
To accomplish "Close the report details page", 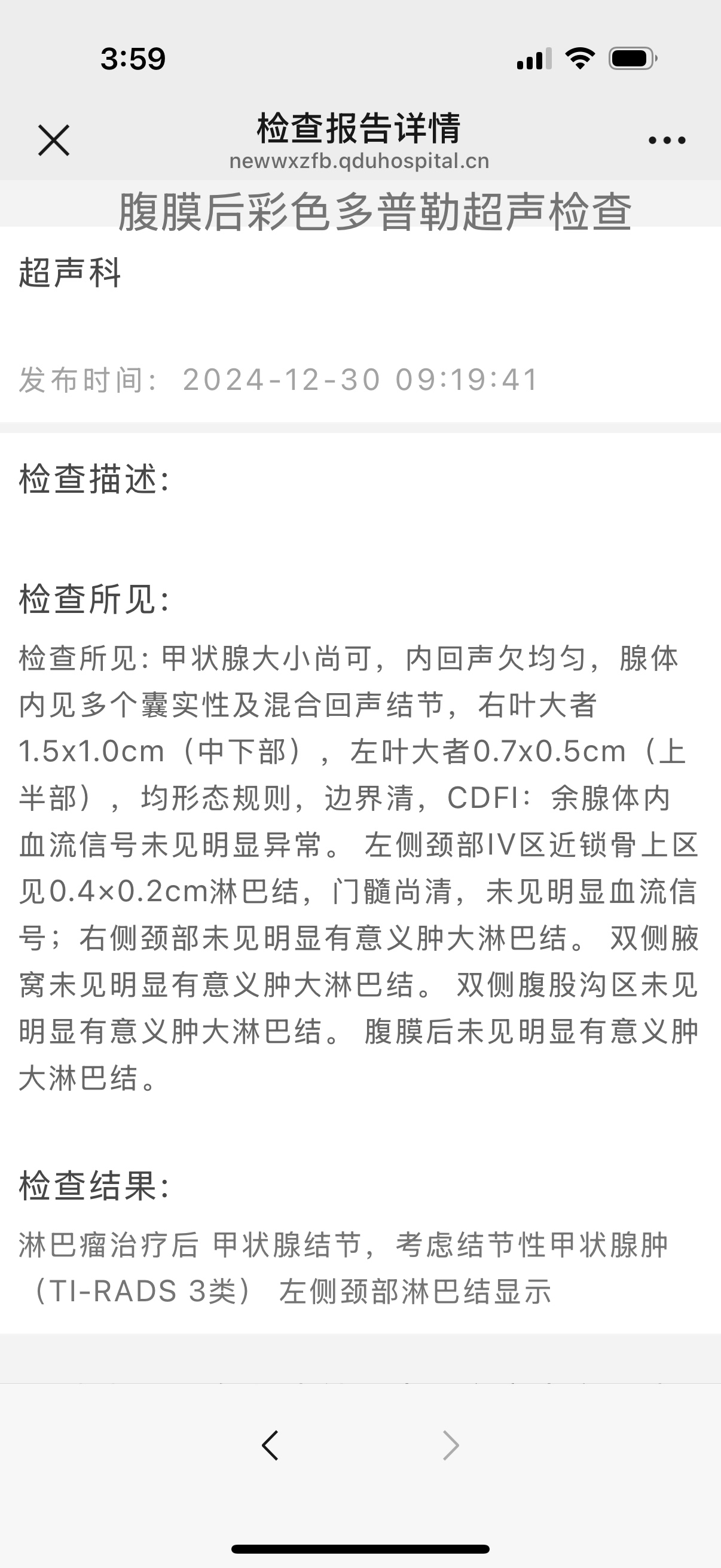I will click(54, 140).
